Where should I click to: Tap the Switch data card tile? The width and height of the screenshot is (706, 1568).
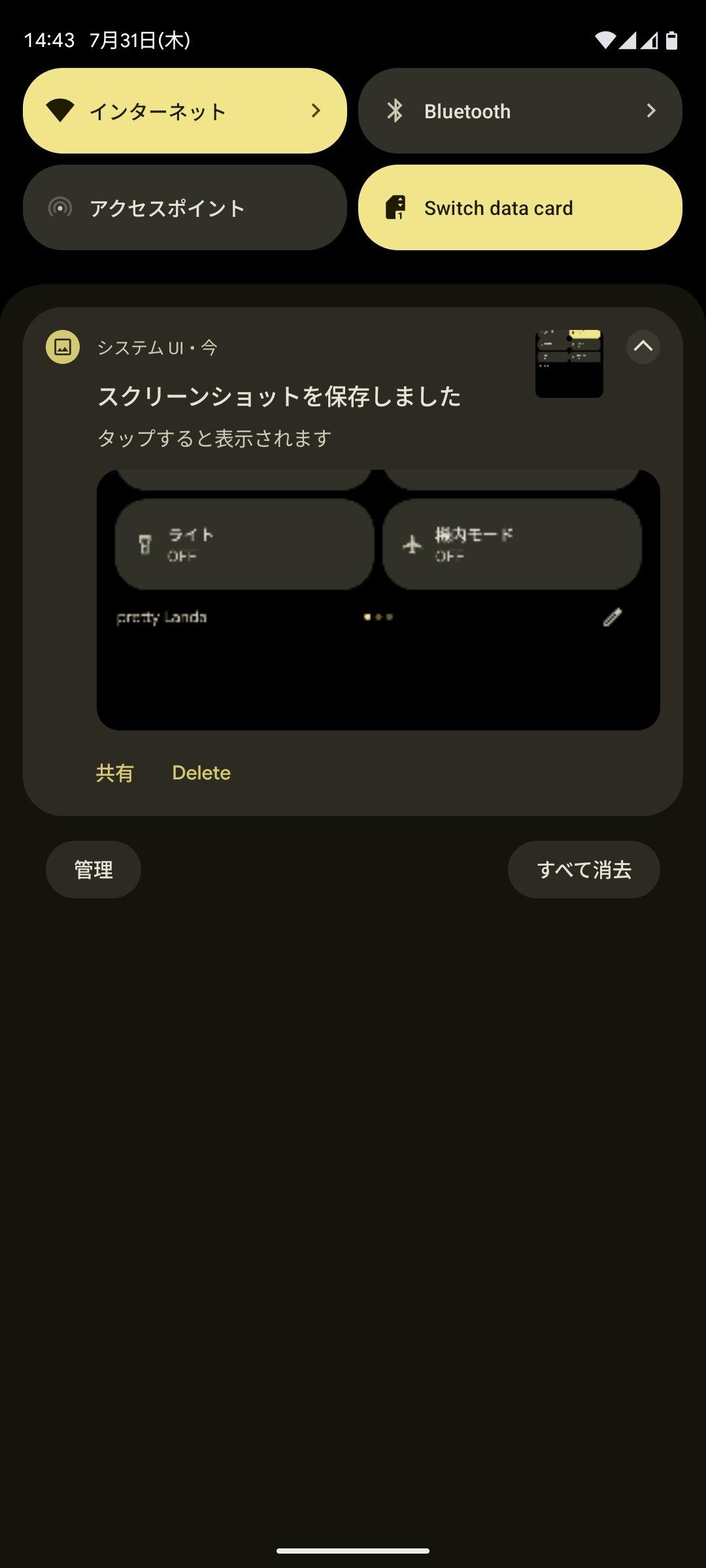(x=520, y=208)
